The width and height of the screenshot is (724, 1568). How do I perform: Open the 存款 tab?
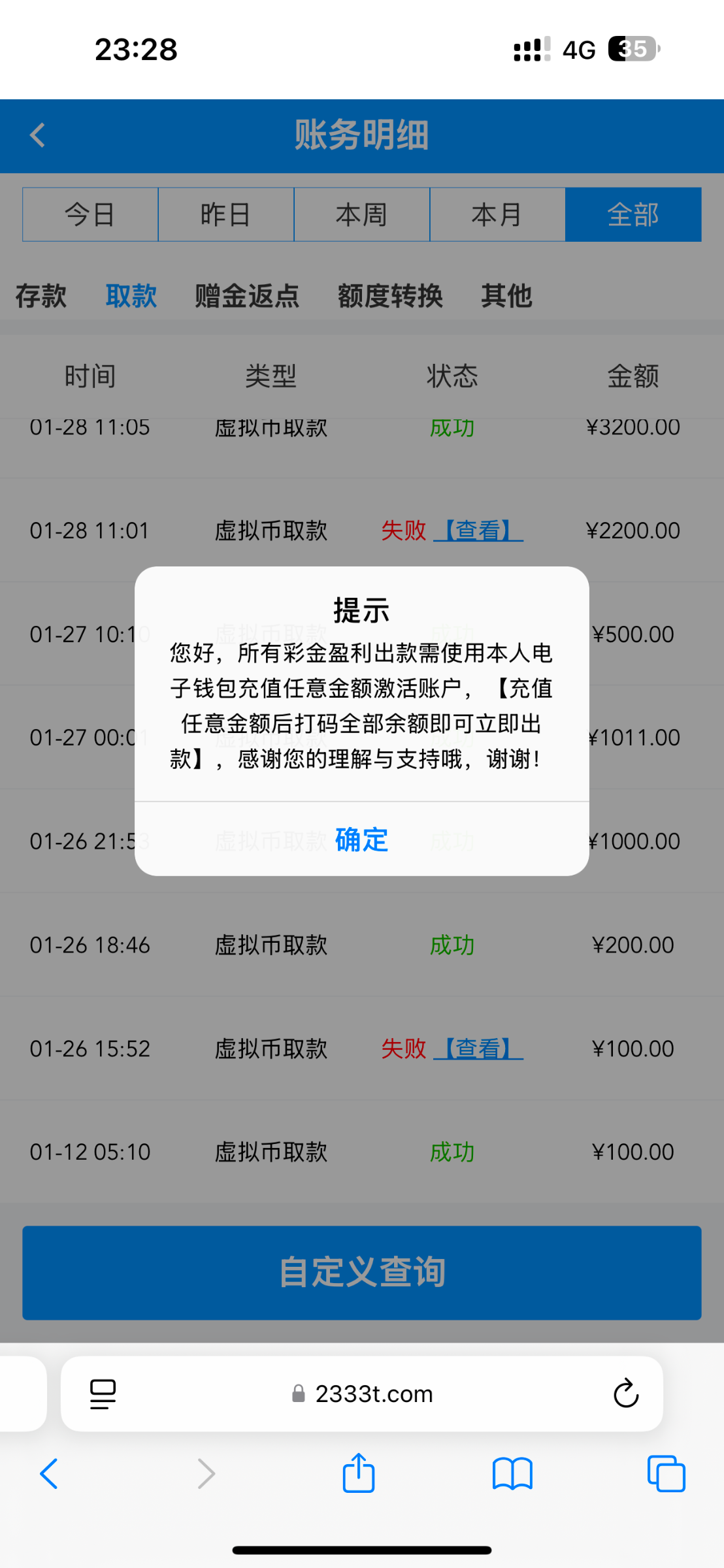coord(41,295)
